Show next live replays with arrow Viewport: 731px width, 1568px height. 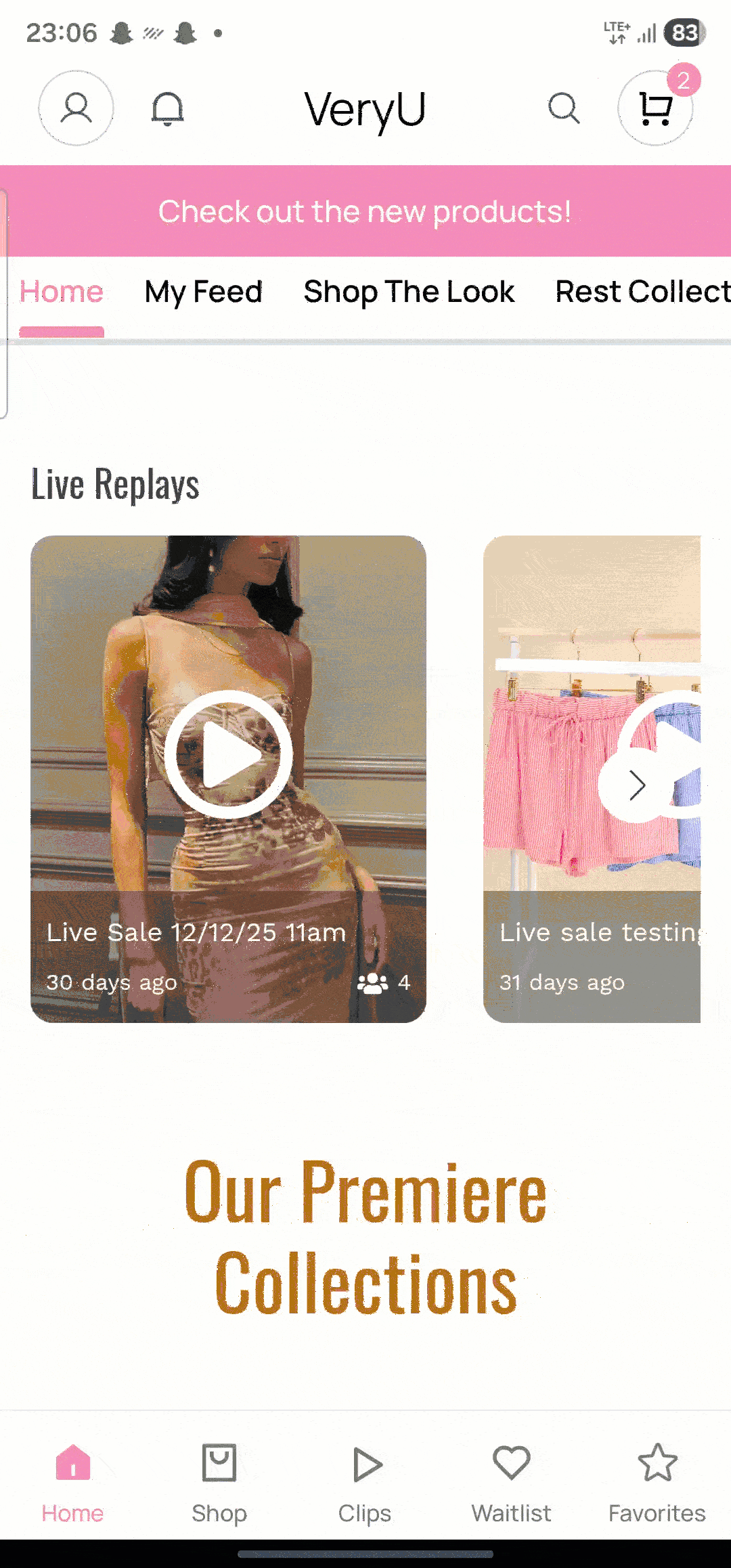pyautogui.click(x=636, y=785)
